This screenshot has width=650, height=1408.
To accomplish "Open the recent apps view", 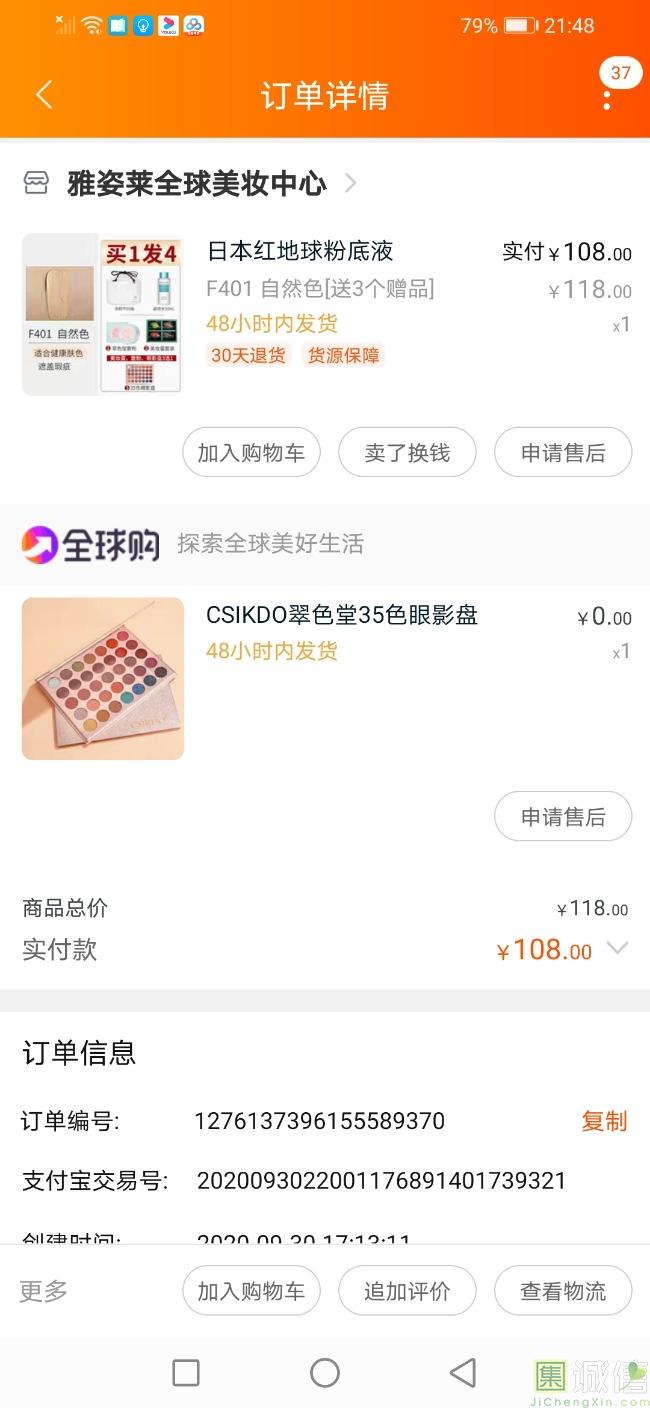I will coord(186,1373).
